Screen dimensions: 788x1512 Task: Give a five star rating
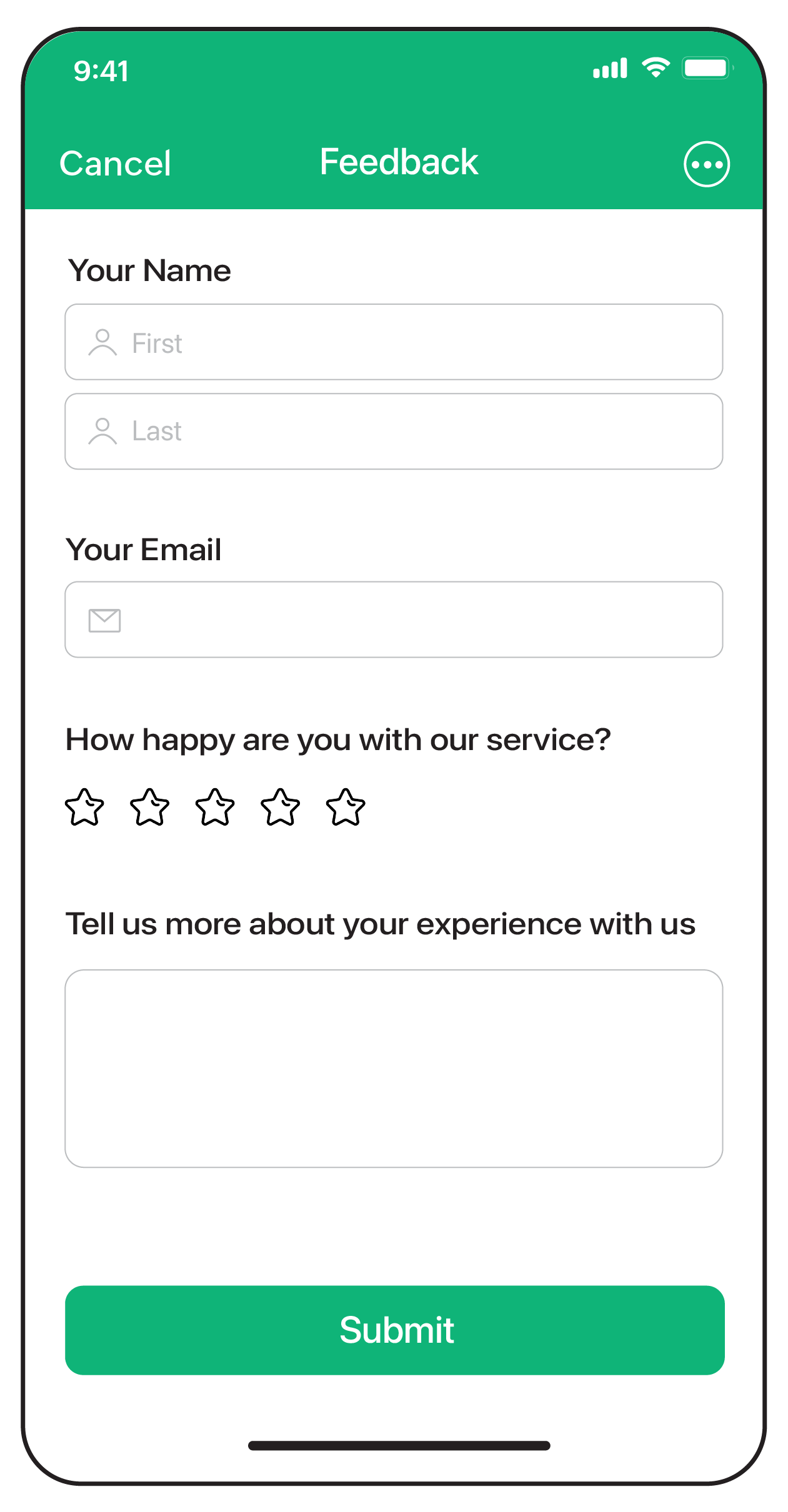point(346,807)
